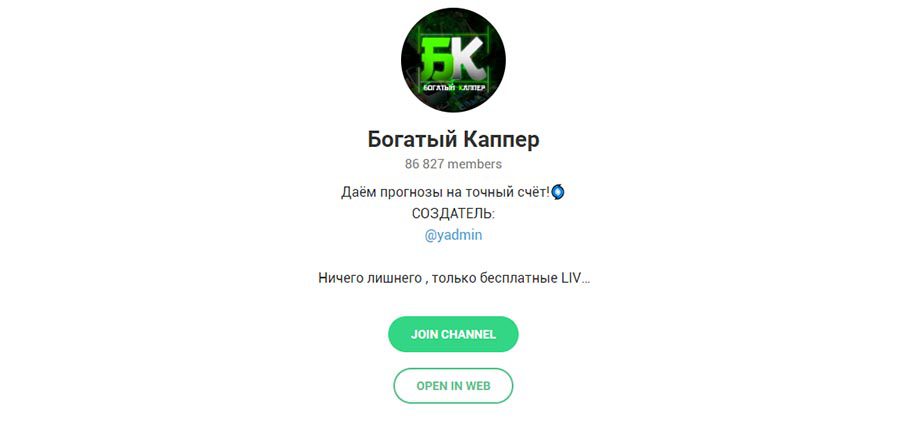Join the Богатый Каппер channel
Viewport: 900px width, 421px height.
point(453,334)
